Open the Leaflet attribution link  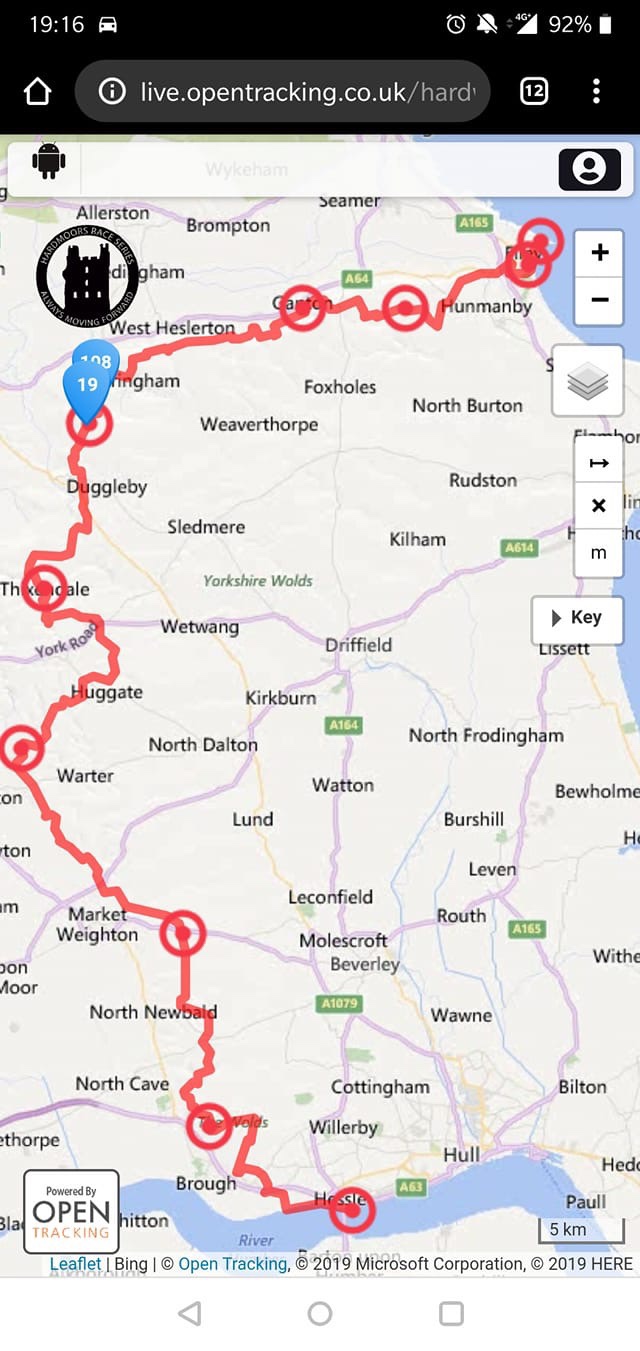point(76,1264)
